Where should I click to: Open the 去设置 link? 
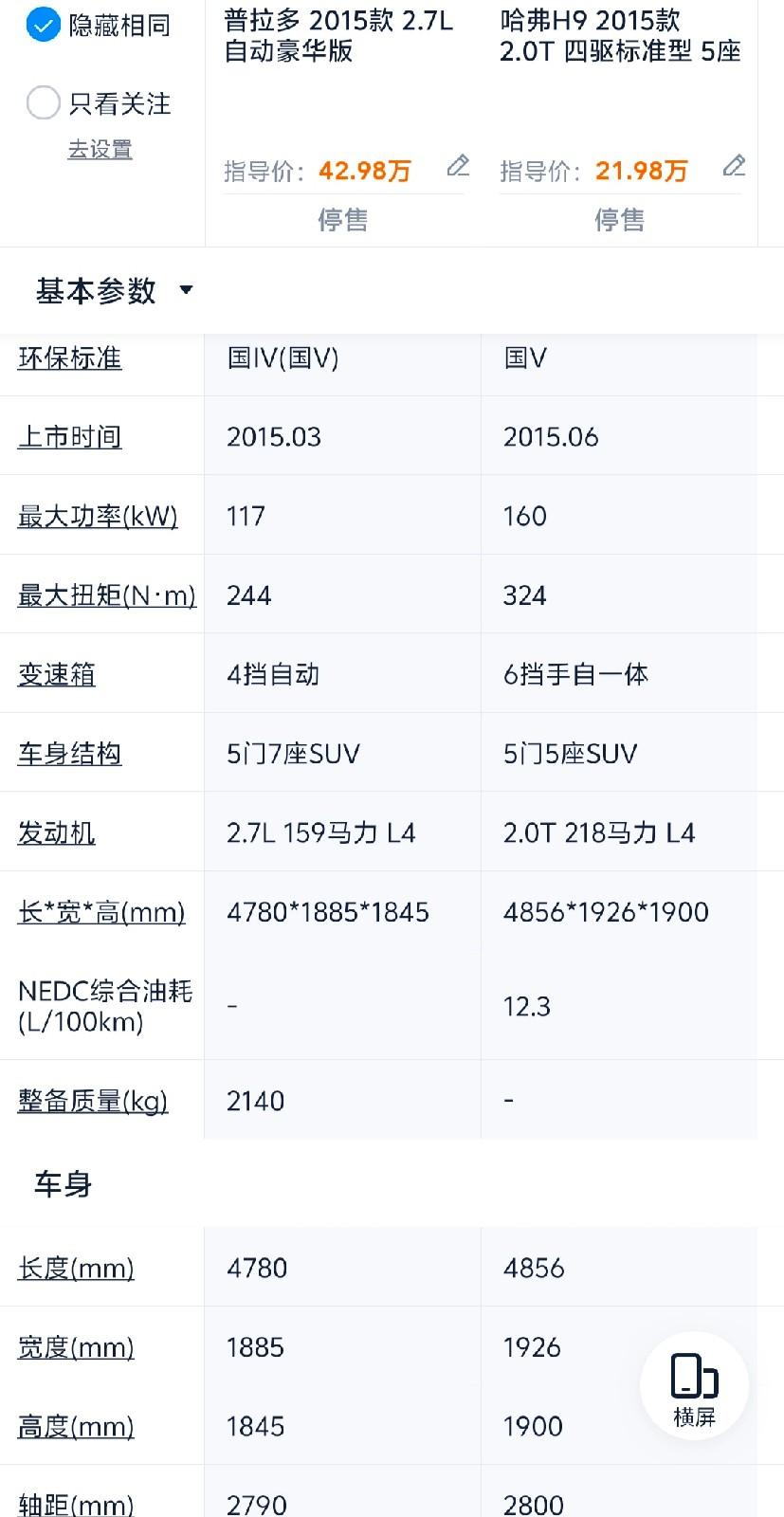[x=100, y=150]
